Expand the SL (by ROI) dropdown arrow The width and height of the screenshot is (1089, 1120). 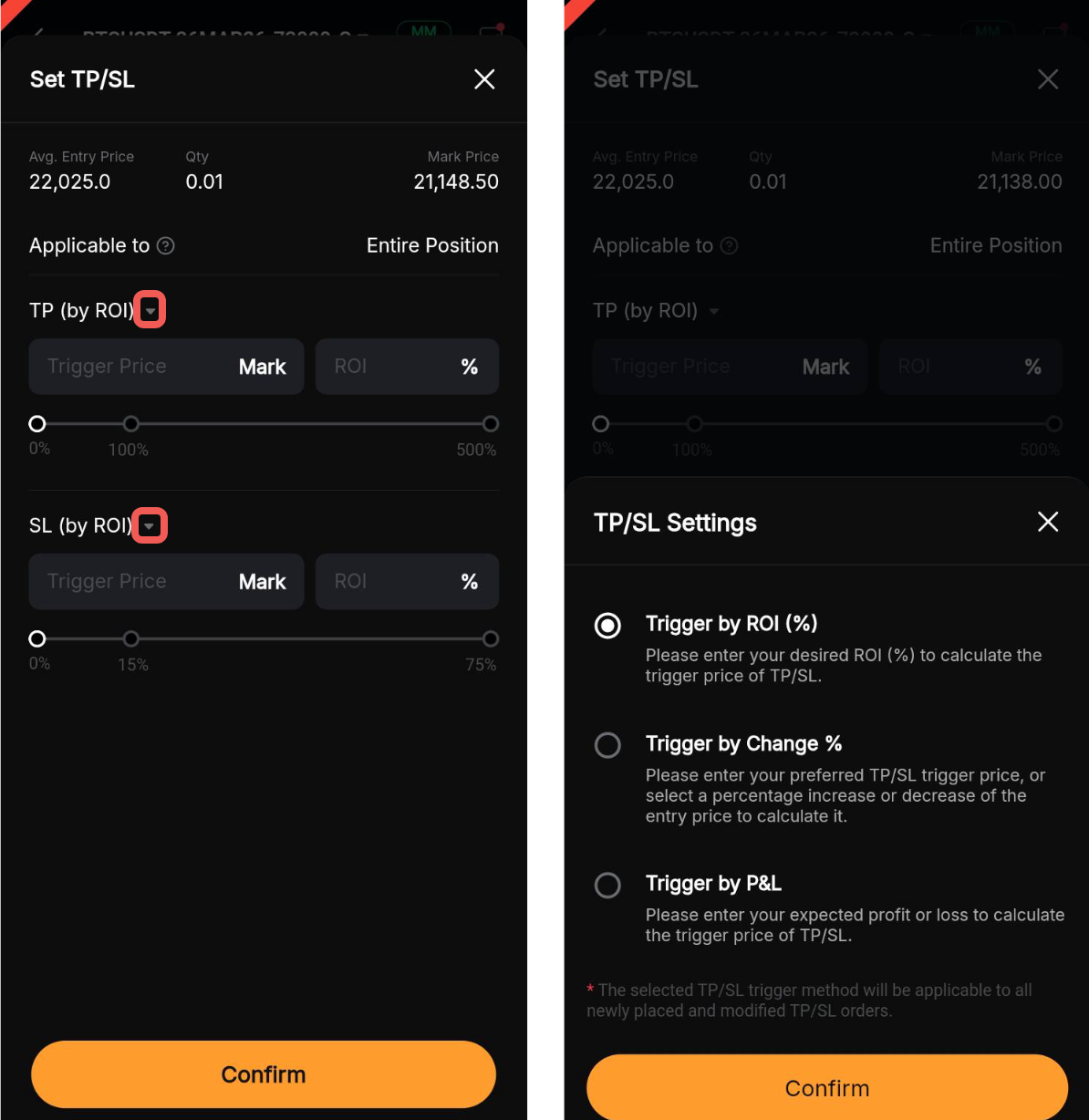[150, 525]
